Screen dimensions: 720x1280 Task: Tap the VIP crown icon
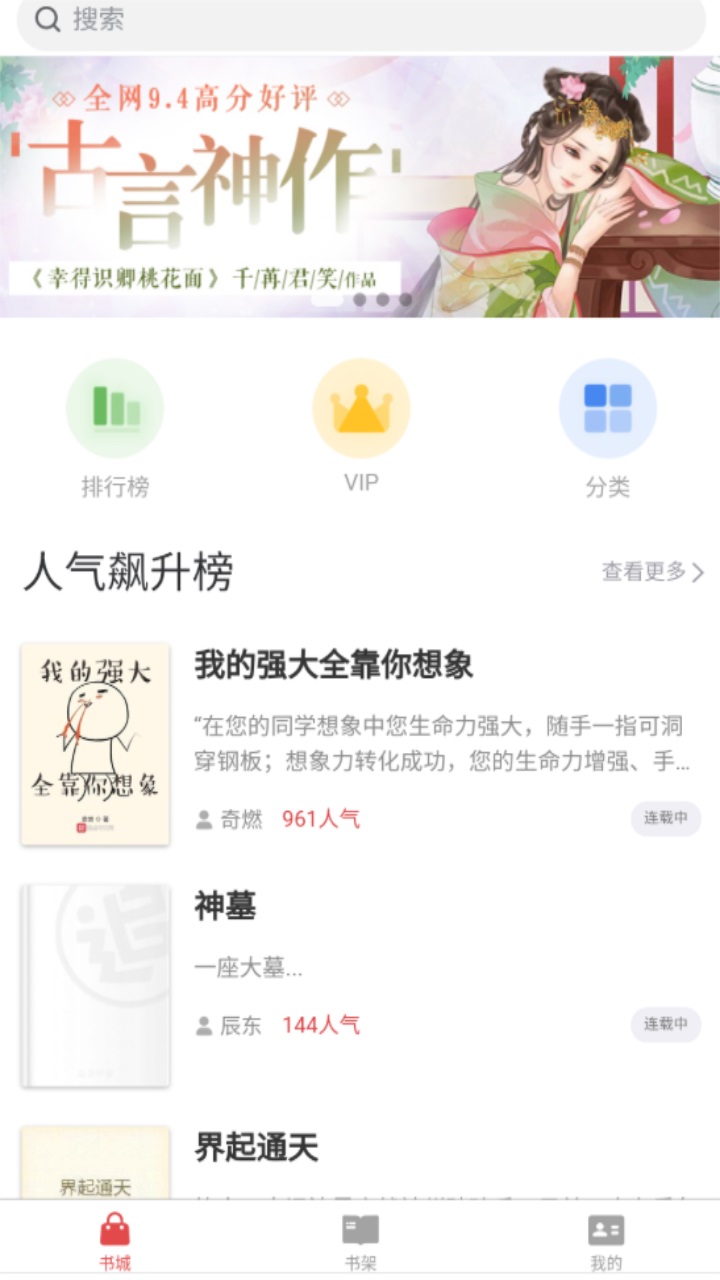click(360, 407)
